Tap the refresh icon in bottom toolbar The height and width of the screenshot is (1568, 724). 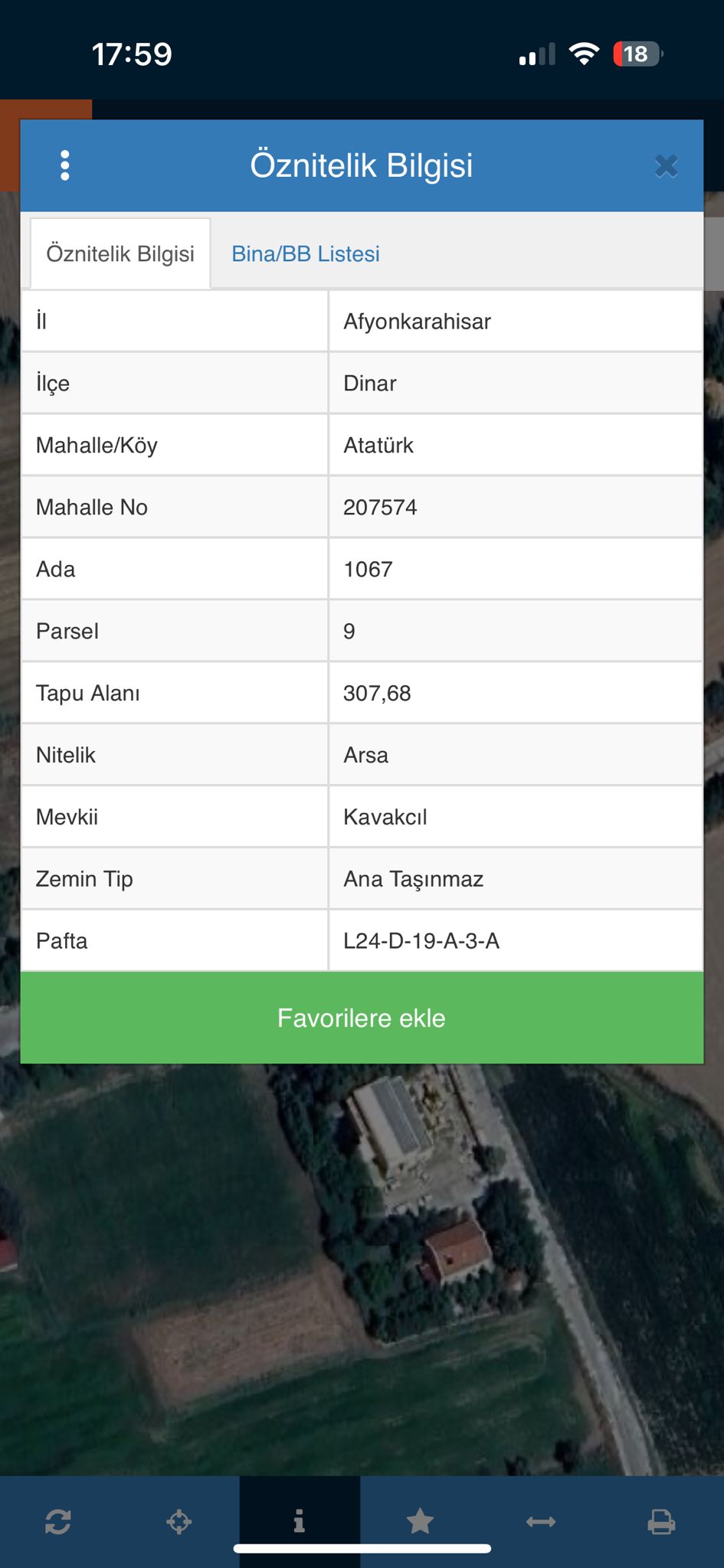tap(58, 1521)
